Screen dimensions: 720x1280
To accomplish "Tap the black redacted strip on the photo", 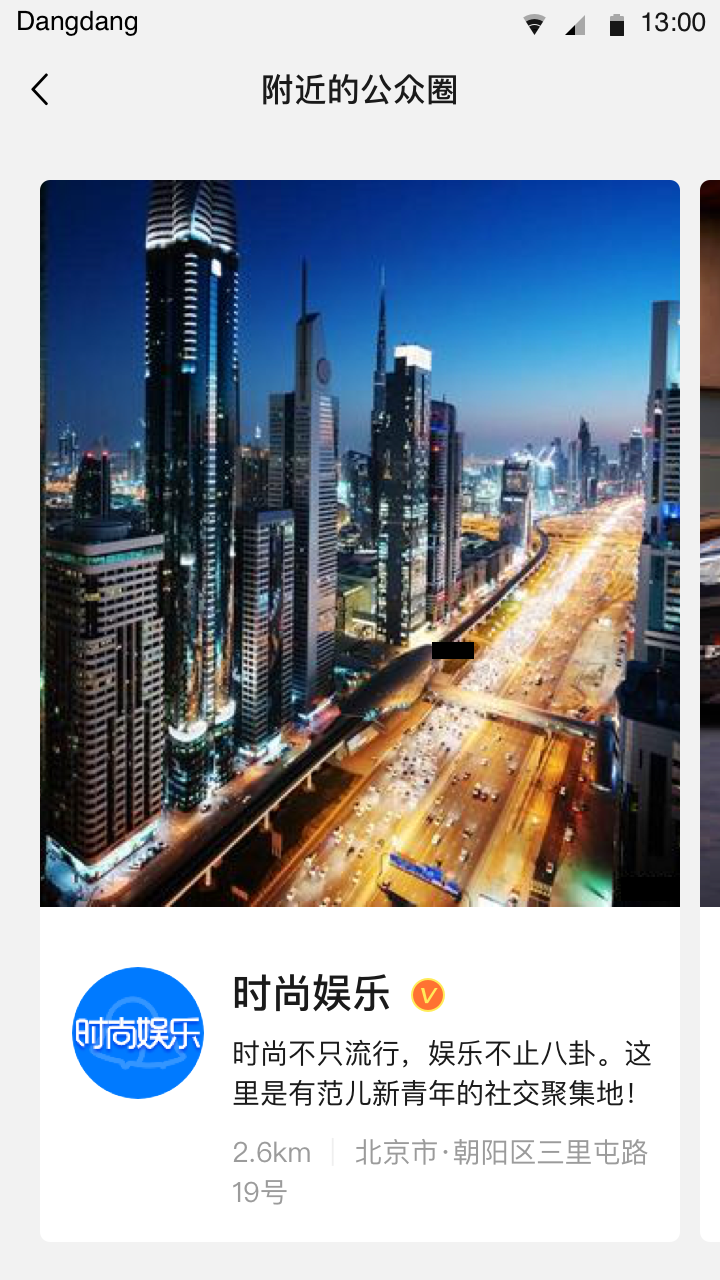I will point(455,650).
